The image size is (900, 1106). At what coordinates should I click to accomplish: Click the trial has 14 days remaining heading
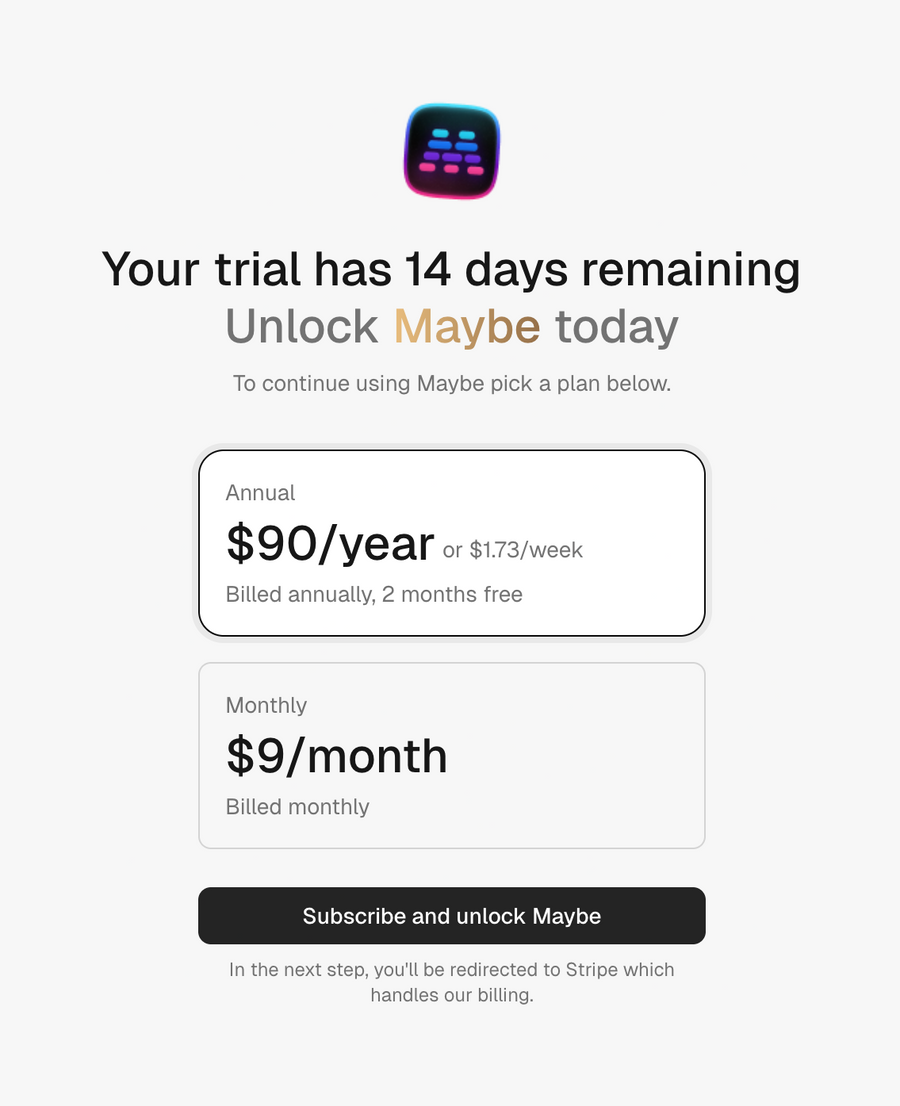point(451,269)
